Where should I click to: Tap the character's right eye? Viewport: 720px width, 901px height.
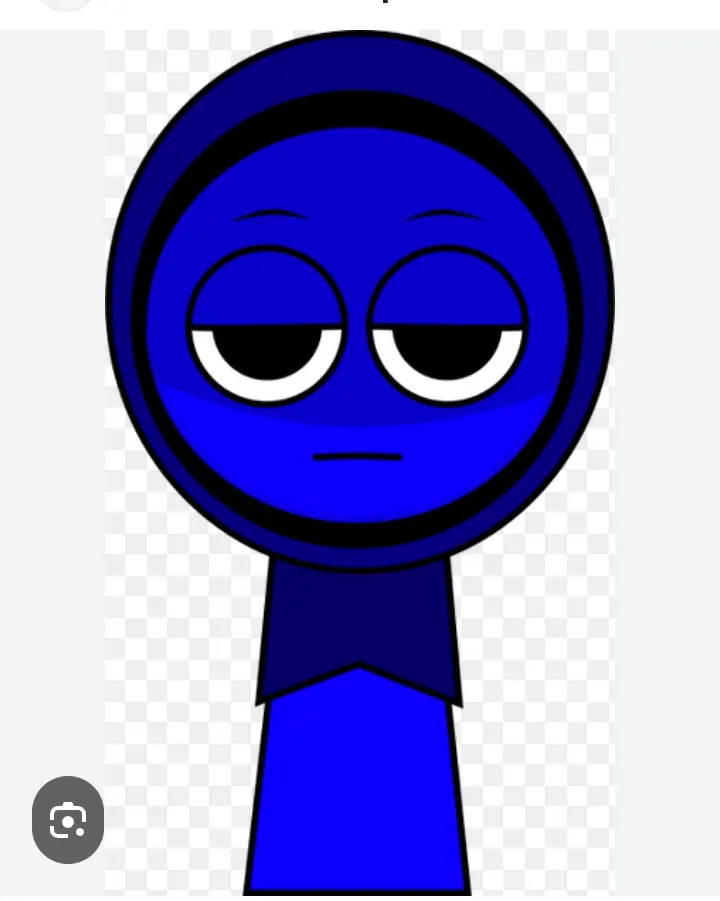pyautogui.click(x=448, y=320)
